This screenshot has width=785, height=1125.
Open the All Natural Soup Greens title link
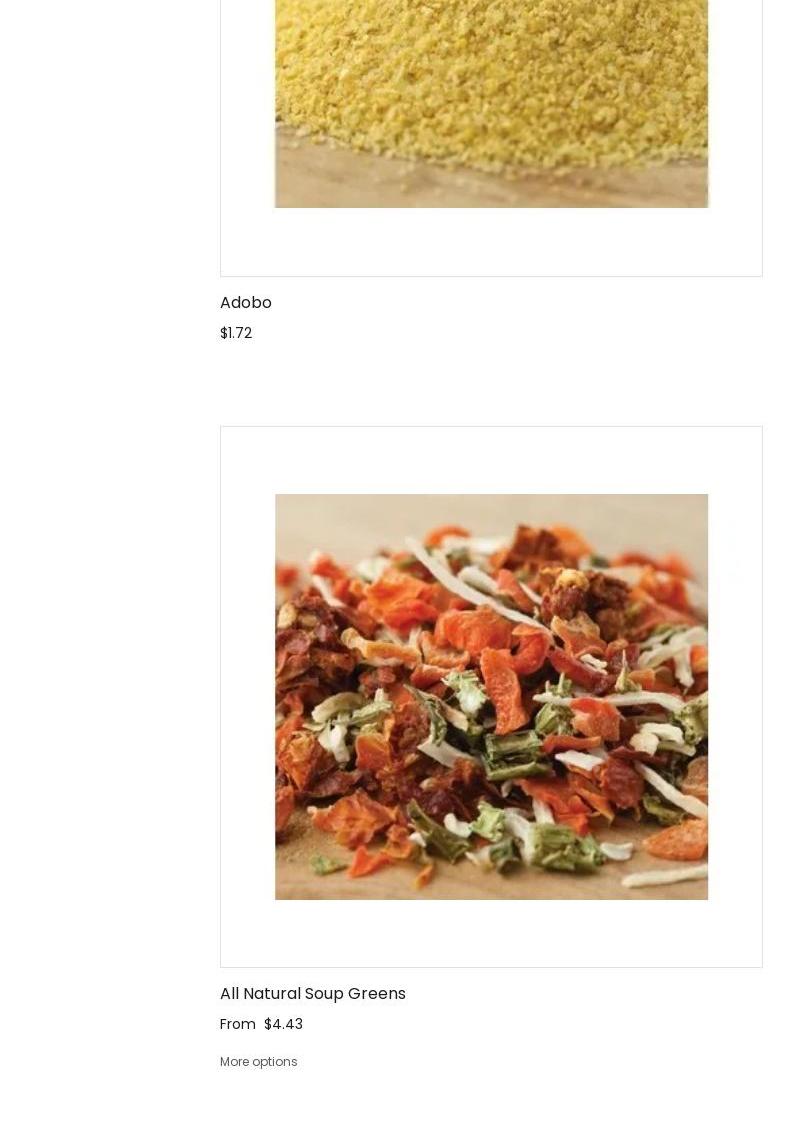(x=313, y=993)
